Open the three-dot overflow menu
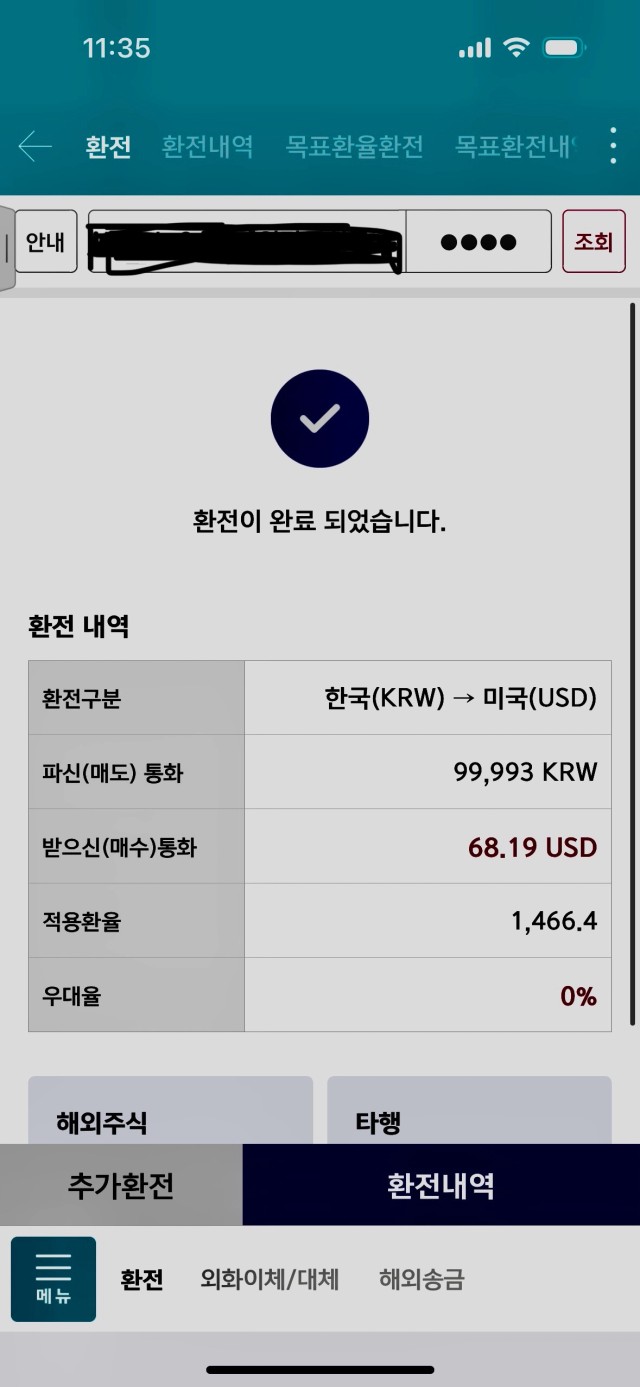This screenshot has width=640, height=1387. tap(613, 146)
